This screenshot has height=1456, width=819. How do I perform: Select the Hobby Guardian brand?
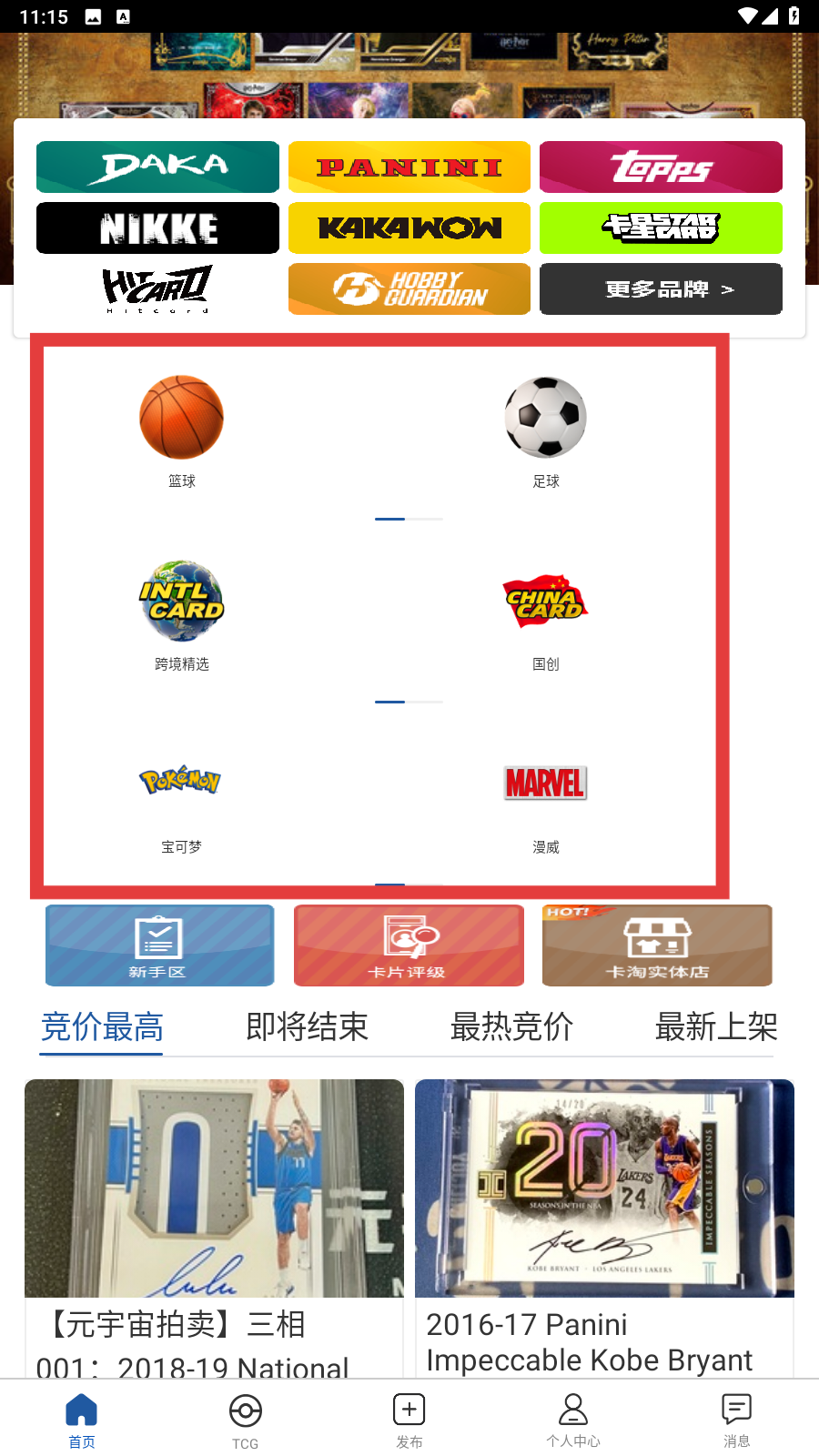[409, 288]
